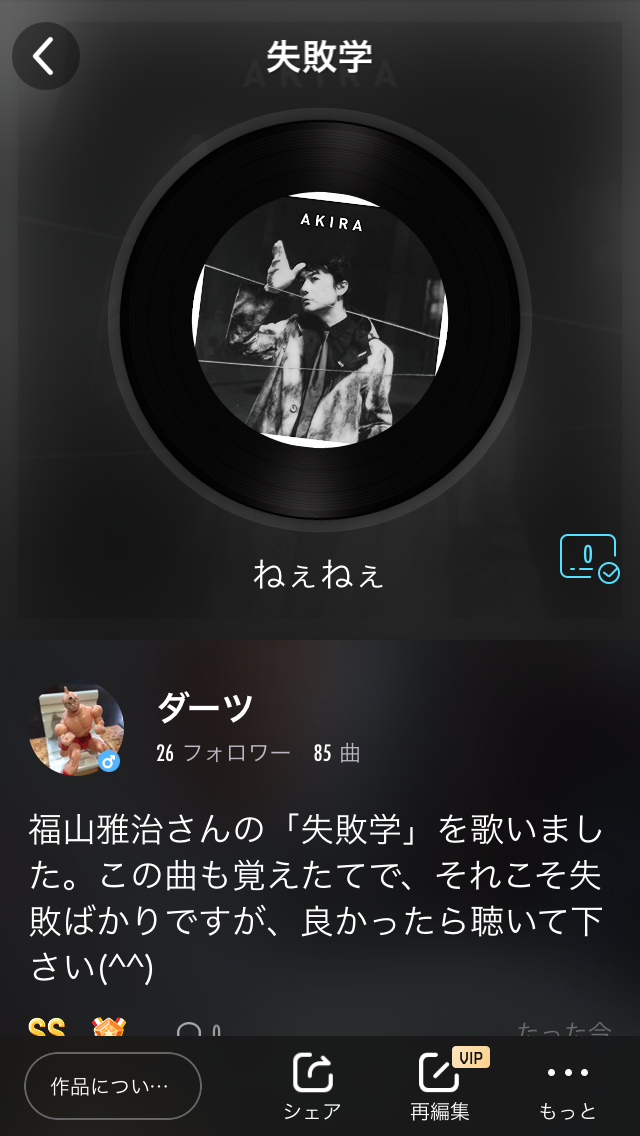The image size is (640, 1136).
Task: Tap the blue earphone mode icon
Action: 589,558
